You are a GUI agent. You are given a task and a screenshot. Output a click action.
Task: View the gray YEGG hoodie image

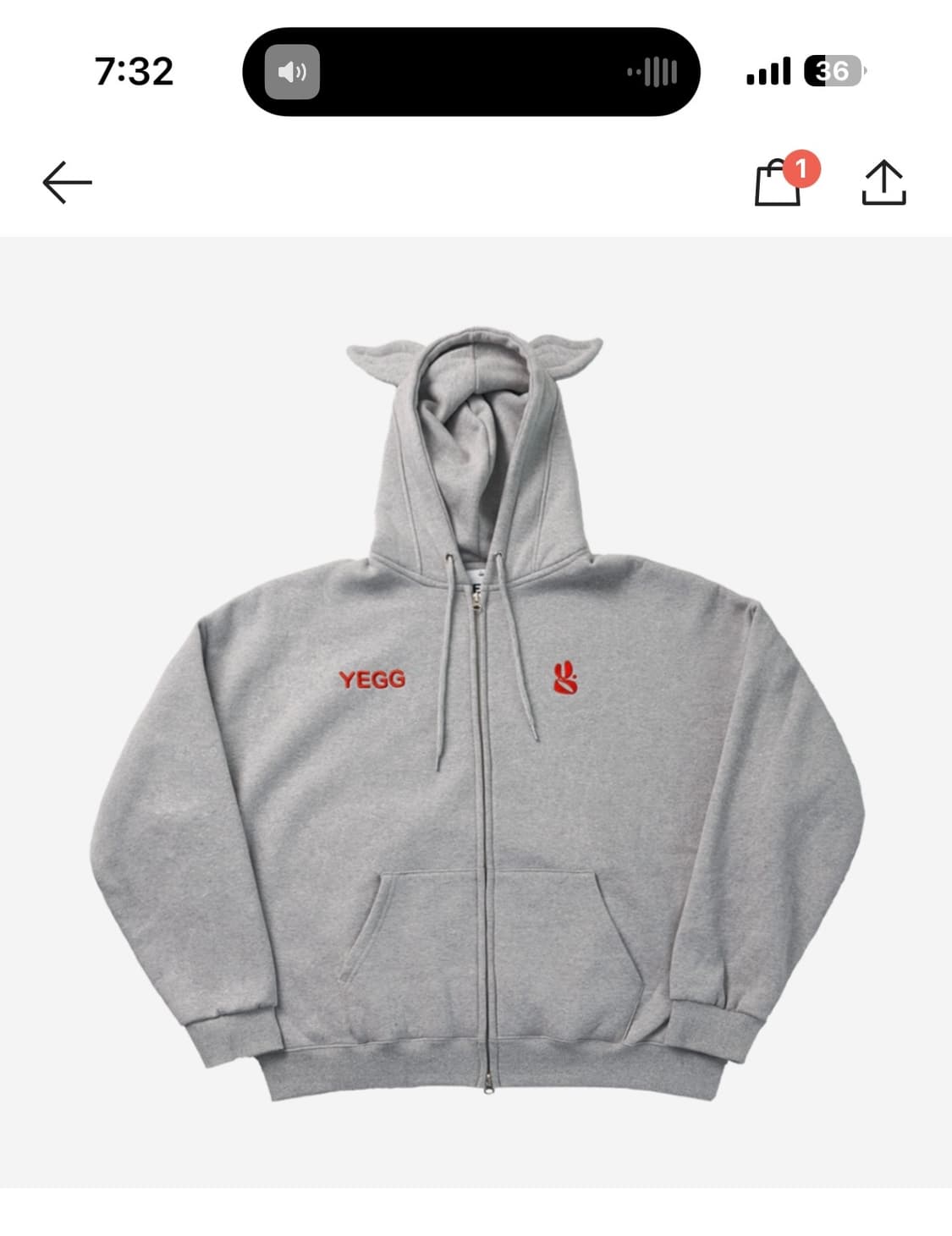click(x=476, y=712)
